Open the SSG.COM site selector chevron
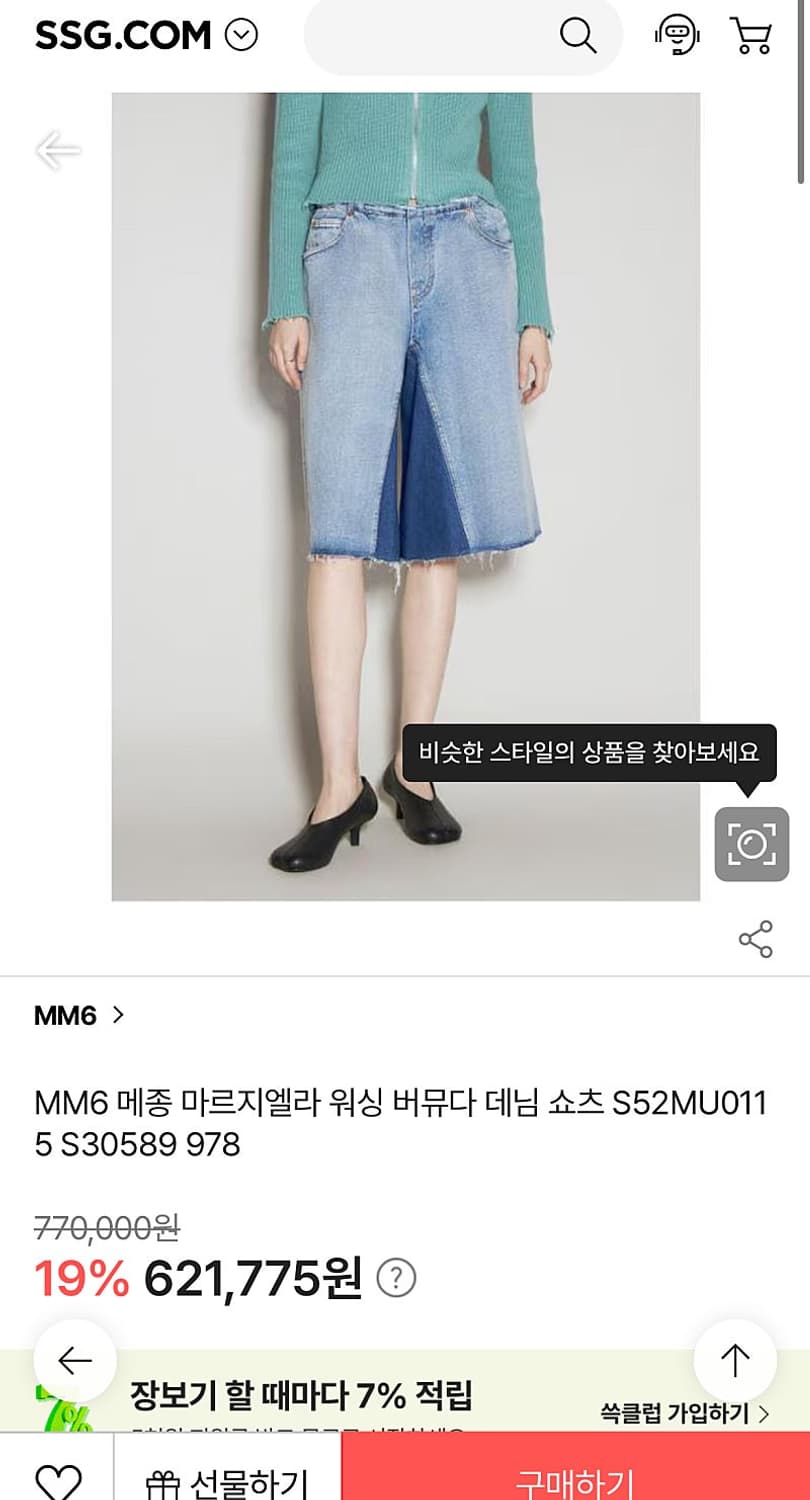Screen dimensions: 810x1500 pos(238,36)
